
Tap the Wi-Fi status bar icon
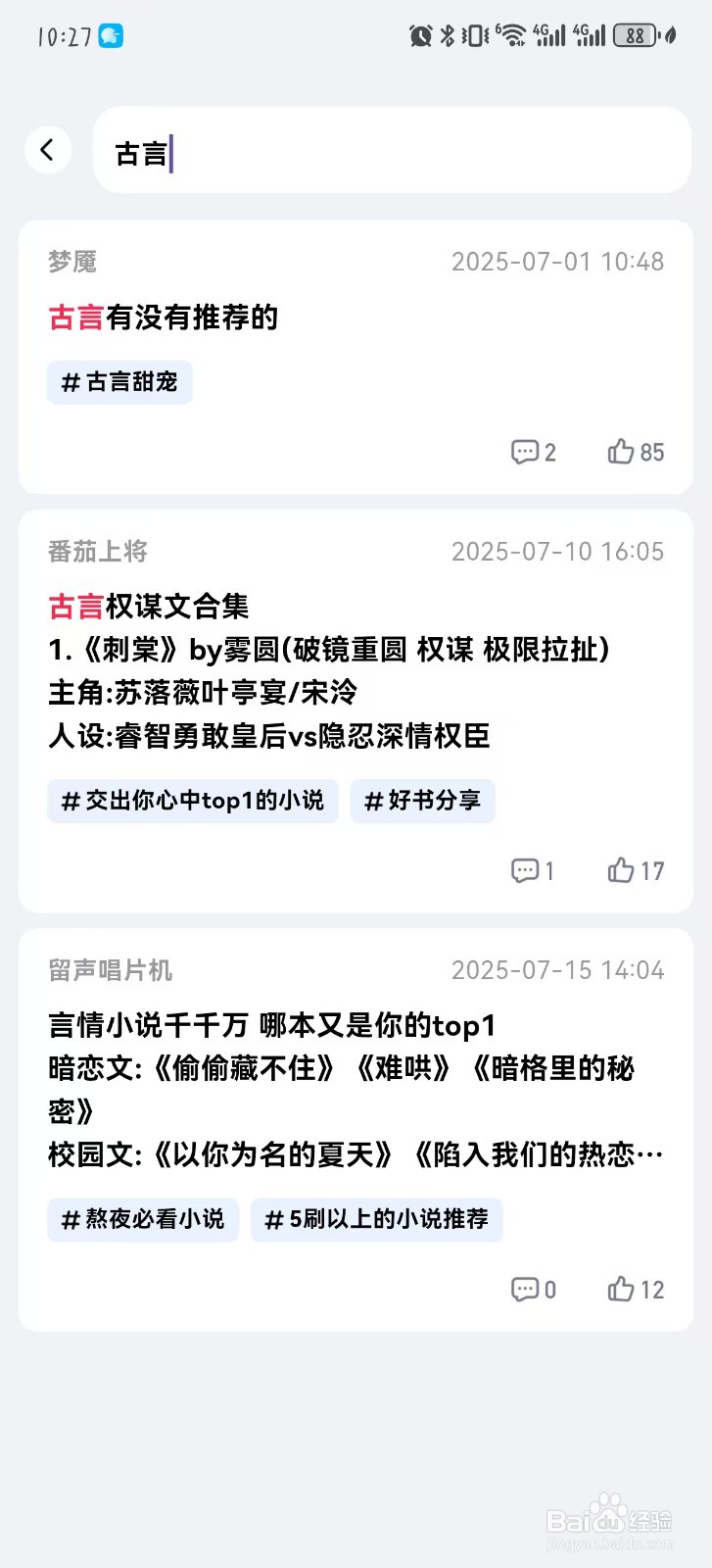pyautogui.click(x=512, y=34)
